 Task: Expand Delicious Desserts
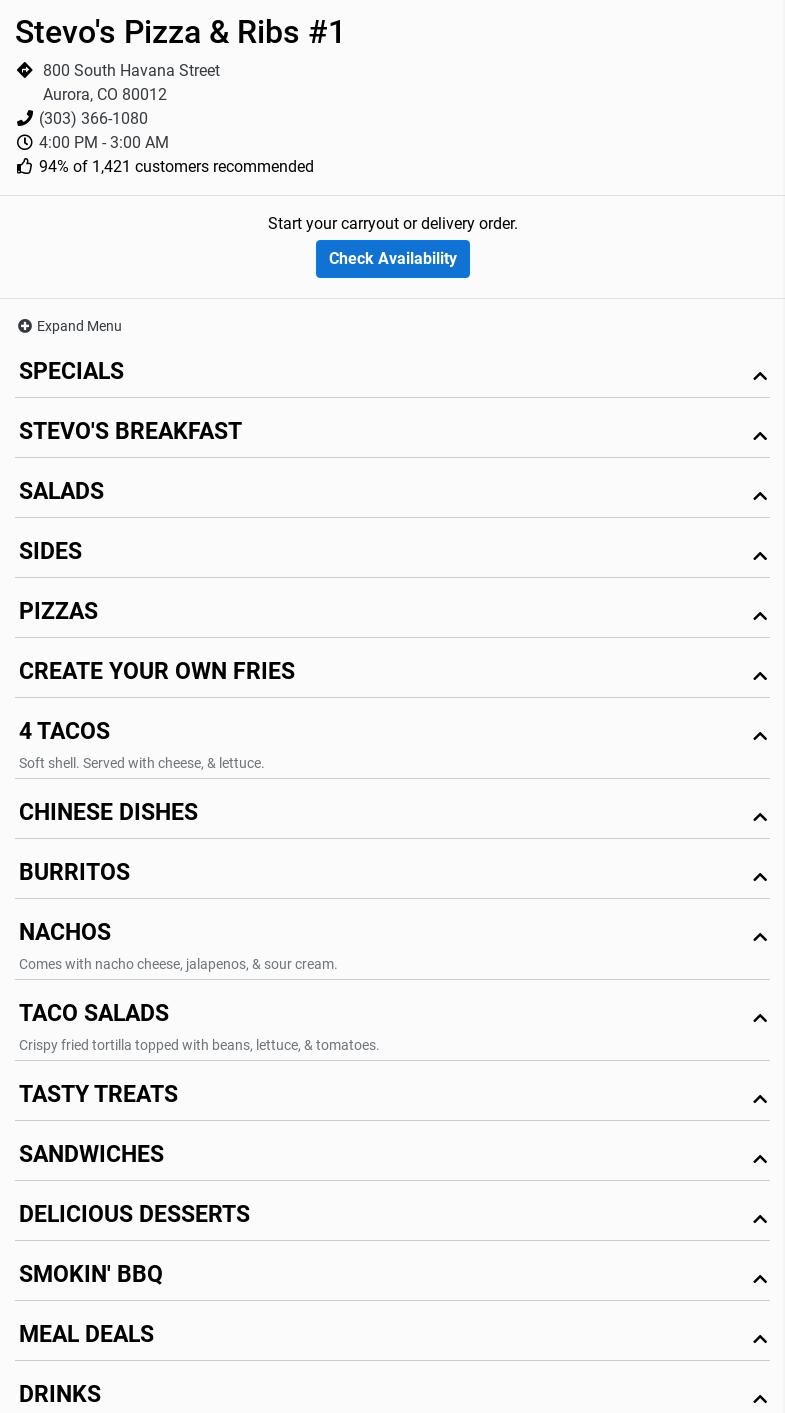tap(392, 1215)
